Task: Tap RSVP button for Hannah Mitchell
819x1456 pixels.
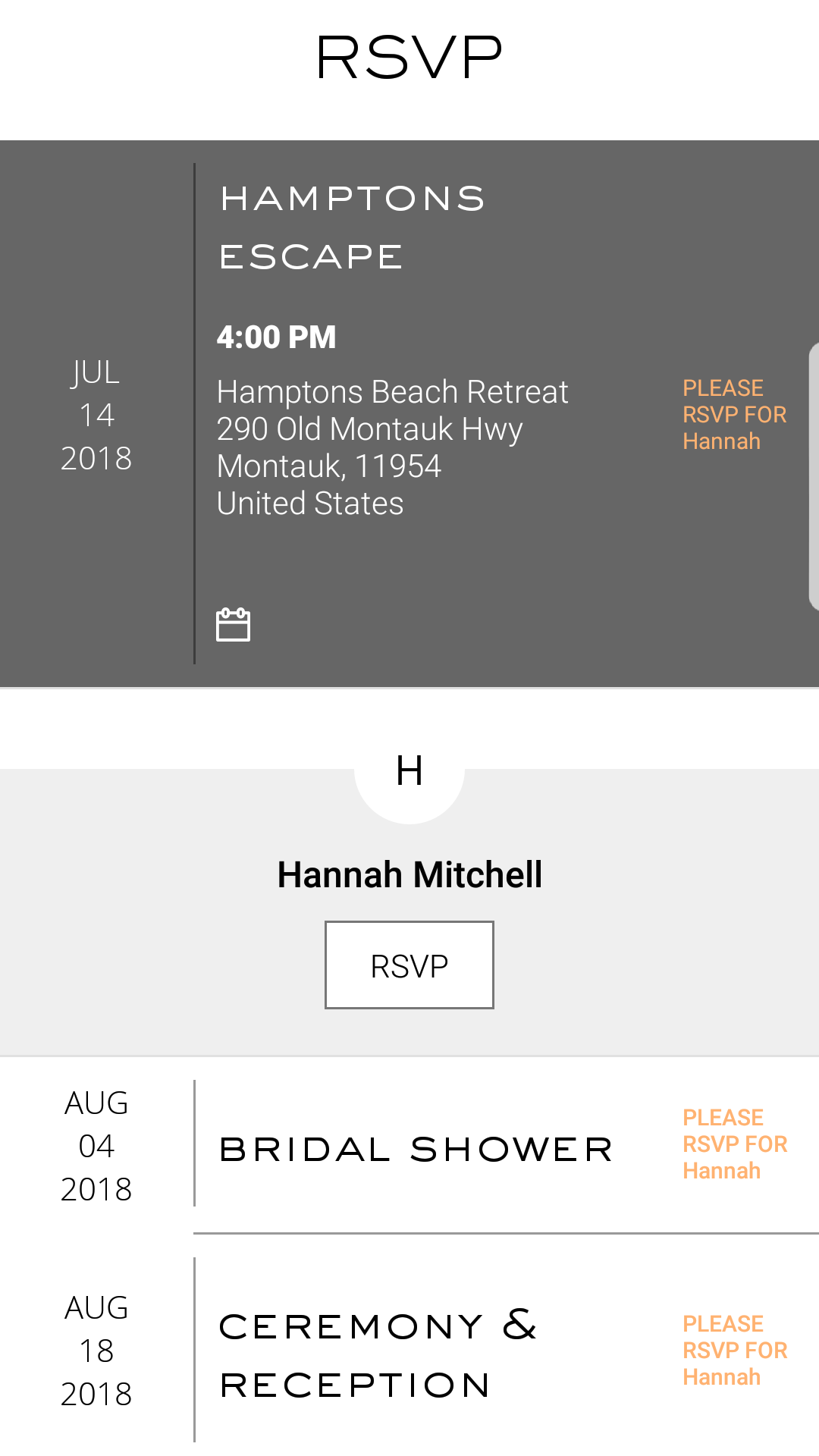Action: (x=409, y=965)
